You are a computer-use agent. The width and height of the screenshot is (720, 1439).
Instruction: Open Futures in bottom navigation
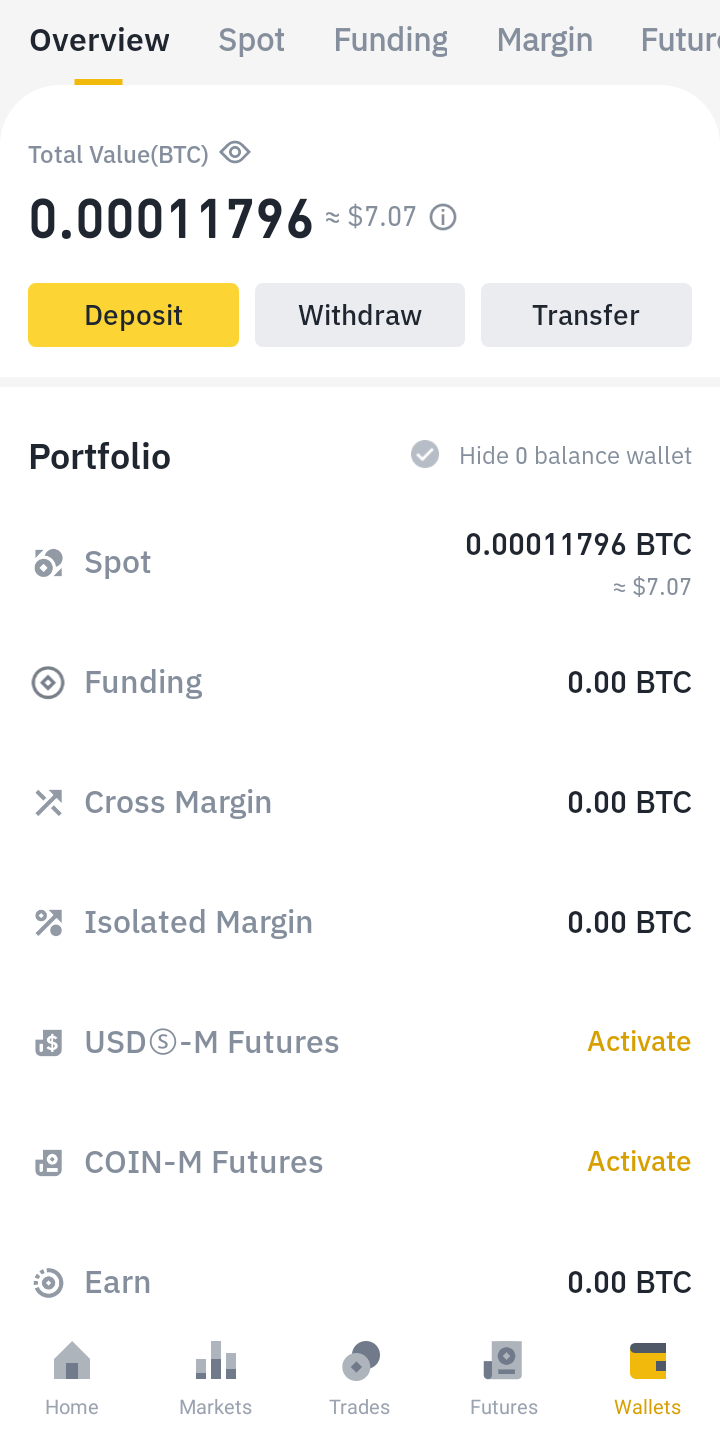coord(504,1380)
